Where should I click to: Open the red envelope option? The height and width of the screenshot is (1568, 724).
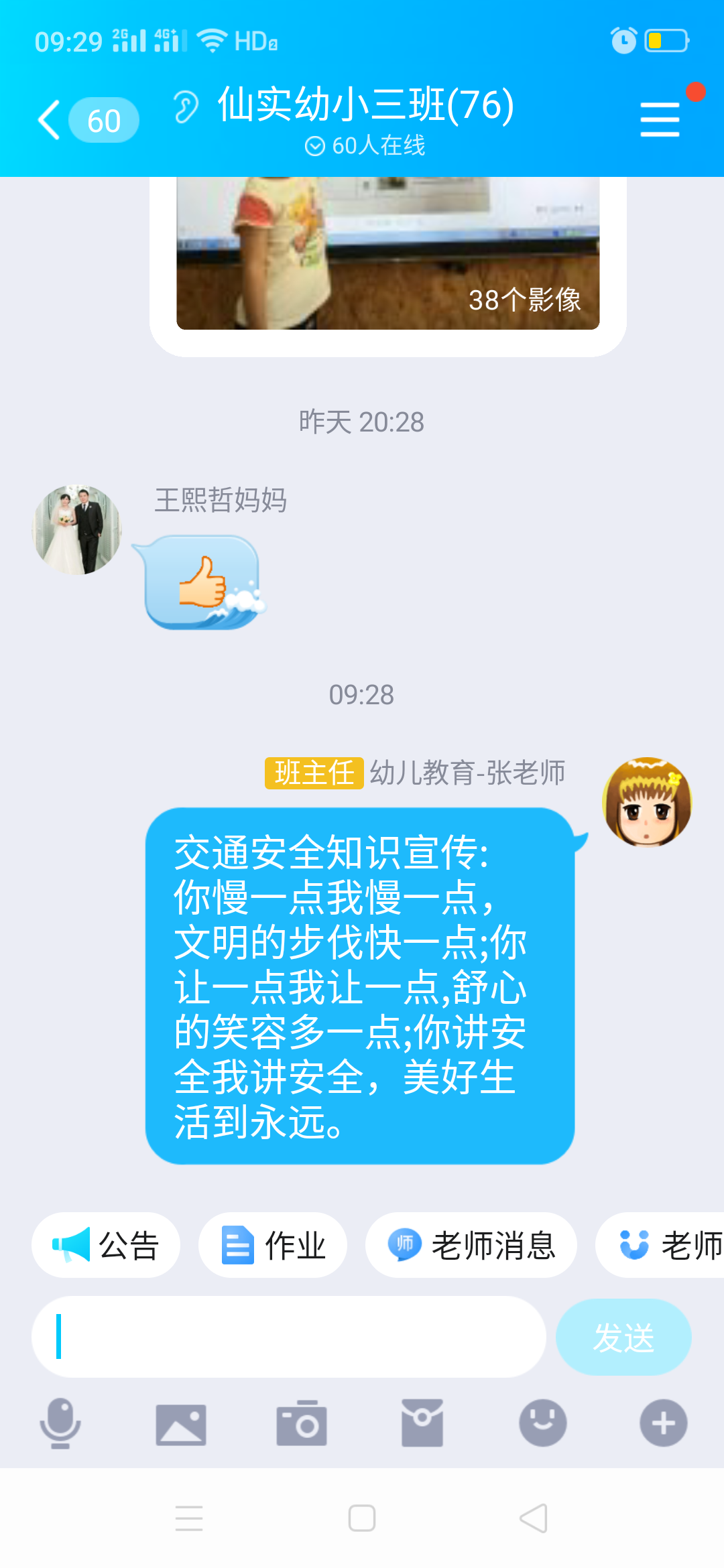click(422, 1423)
